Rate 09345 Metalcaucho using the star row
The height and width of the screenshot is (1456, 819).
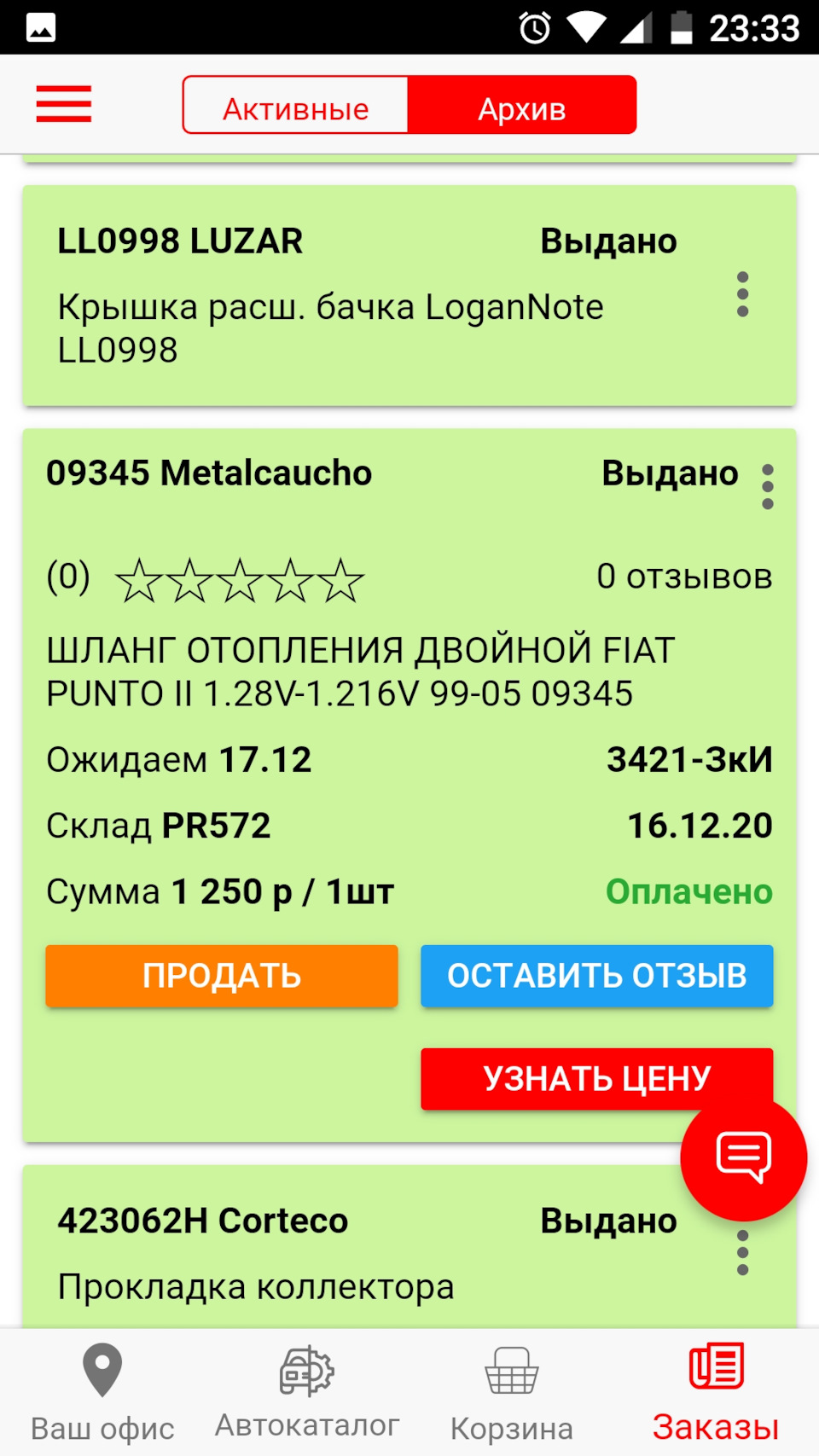click(240, 581)
